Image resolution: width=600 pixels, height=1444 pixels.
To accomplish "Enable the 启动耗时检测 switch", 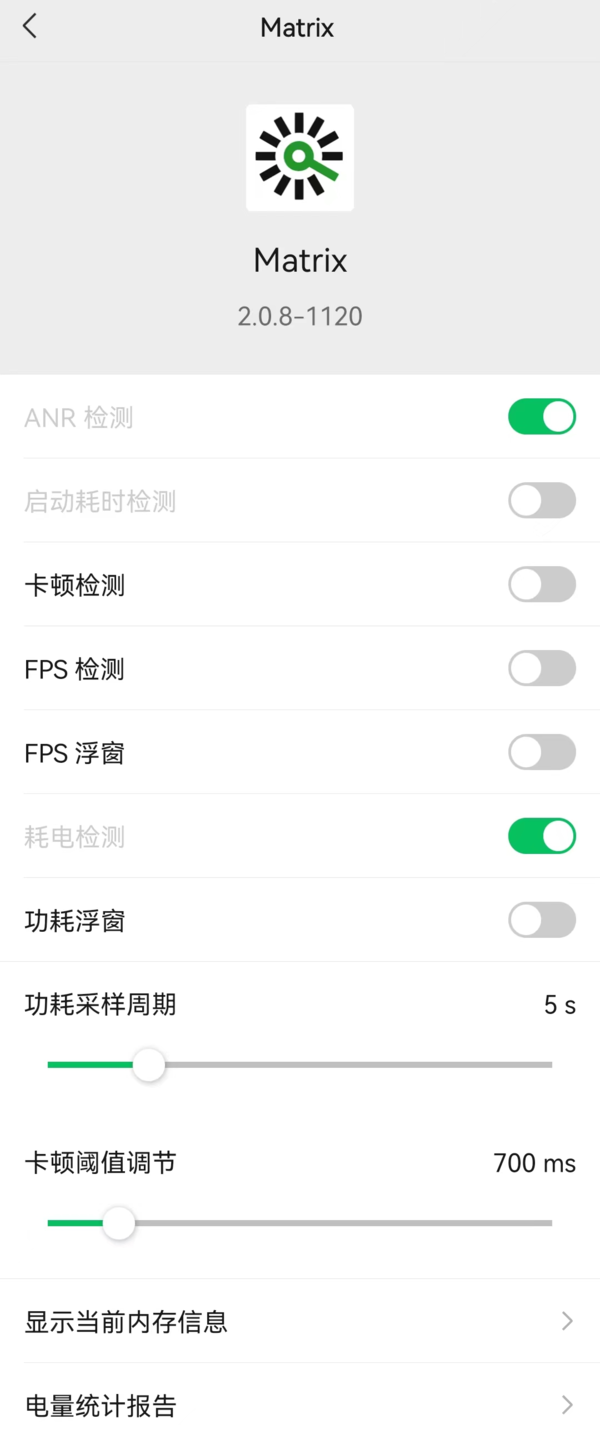I will click(x=542, y=501).
